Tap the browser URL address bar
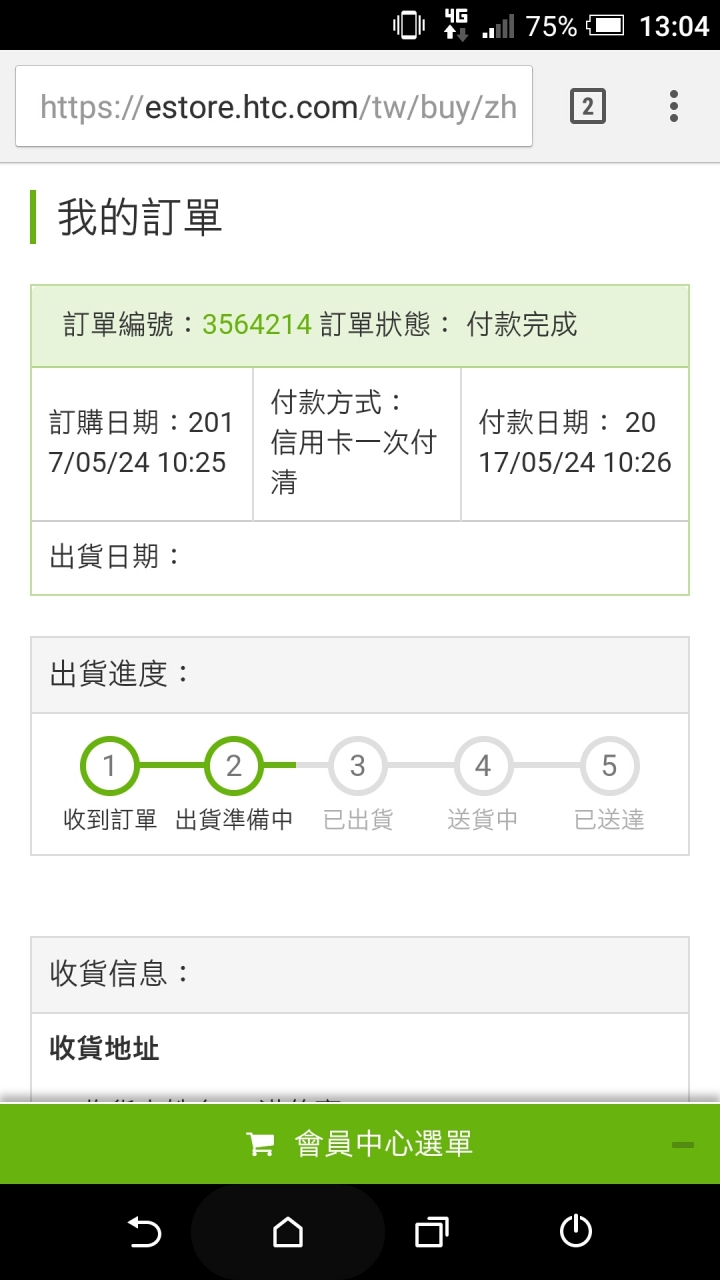 [274, 107]
